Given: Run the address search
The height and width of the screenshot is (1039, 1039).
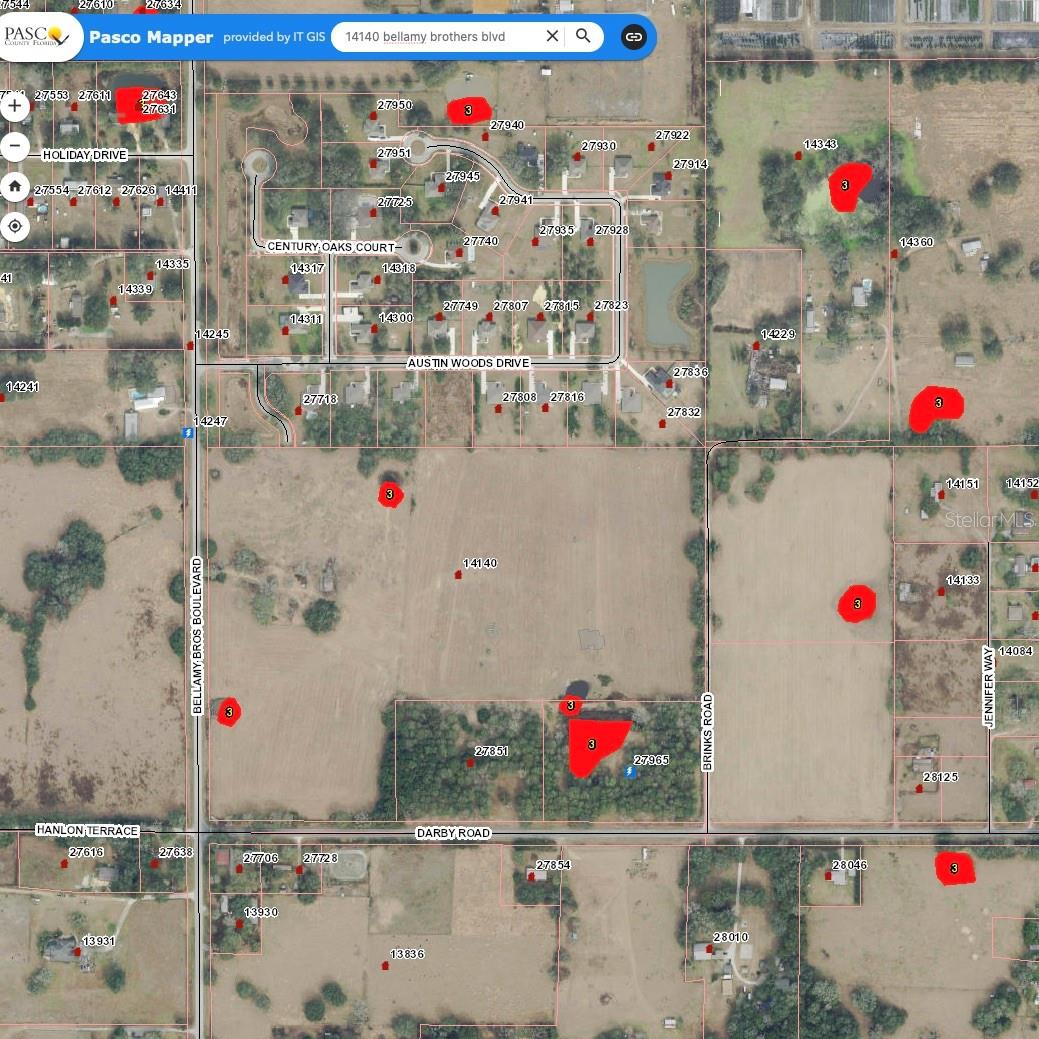Looking at the screenshot, I should click(x=584, y=37).
